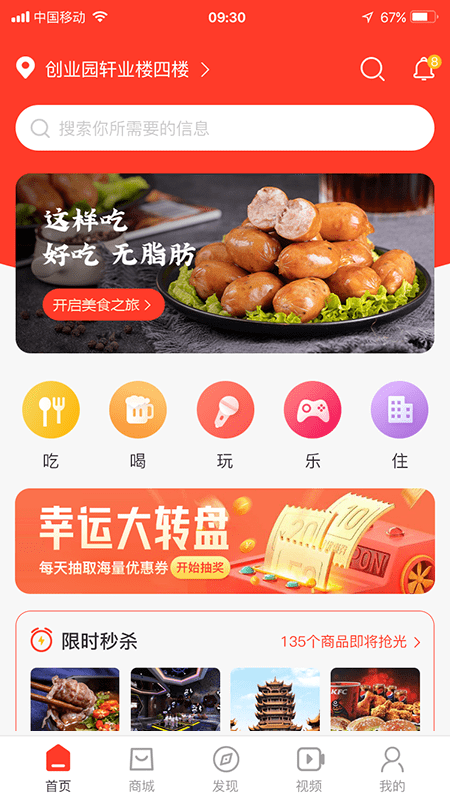Viewport: 450px width, 800px height.
Task: Open the pagoda tower flash deal
Action: [275, 699]
